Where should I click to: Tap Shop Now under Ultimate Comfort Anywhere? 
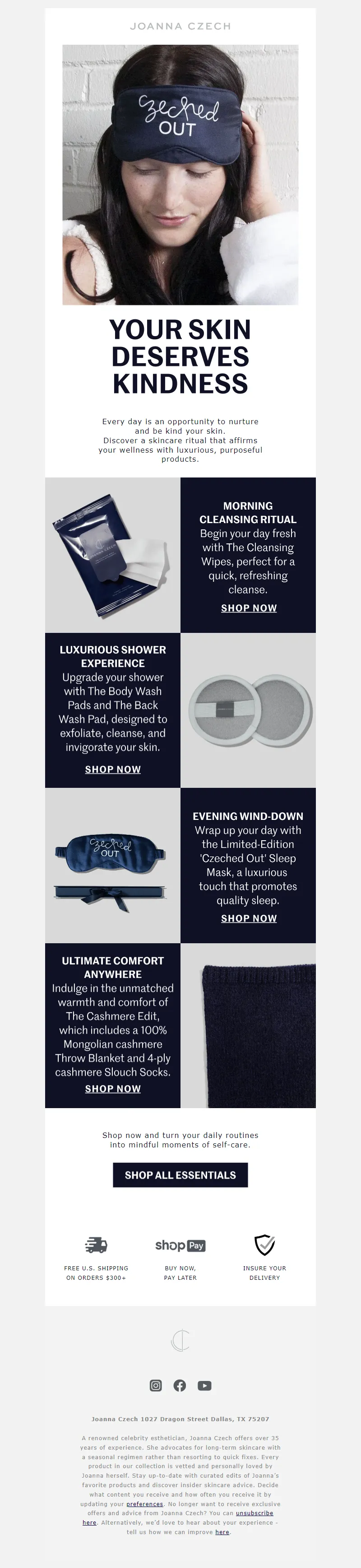[x=112, y=1088]
